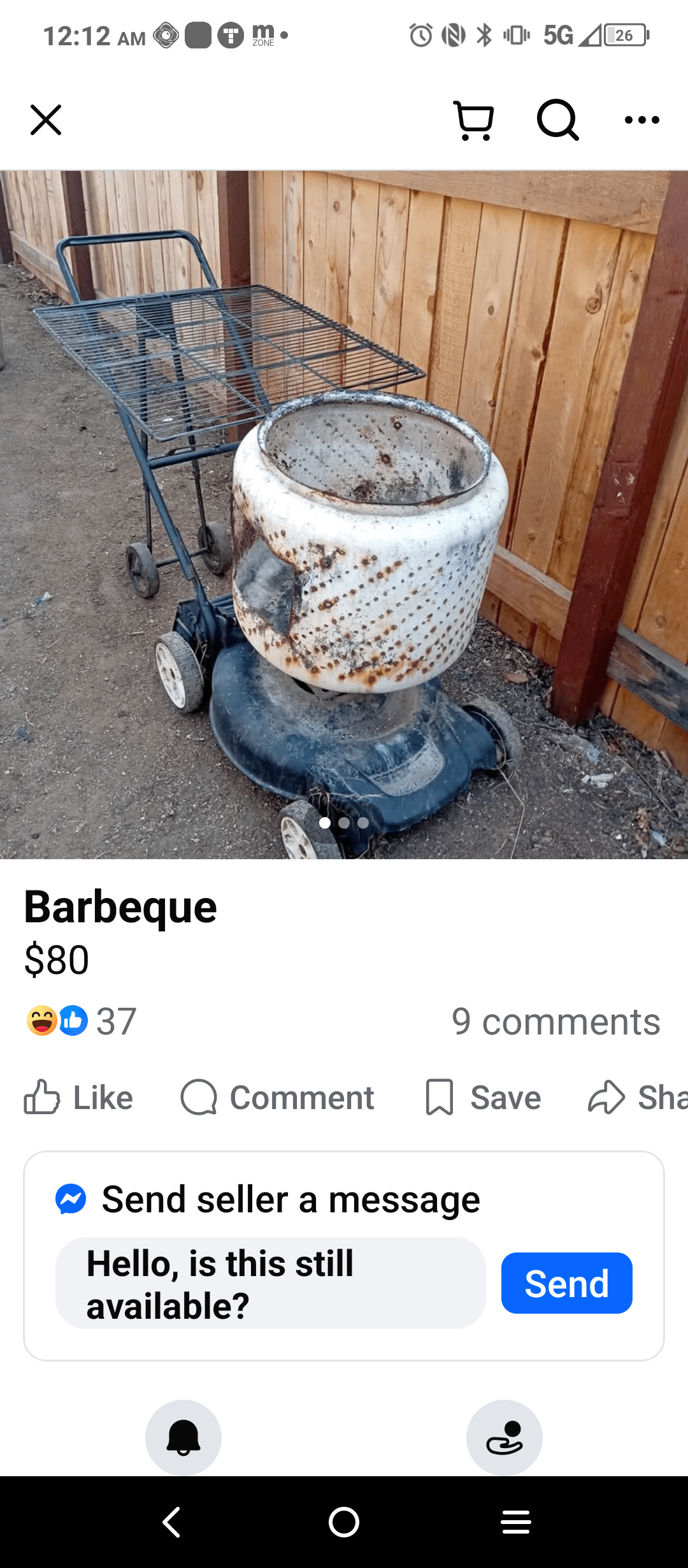Save this listing for later

[x=484, y=1098]
